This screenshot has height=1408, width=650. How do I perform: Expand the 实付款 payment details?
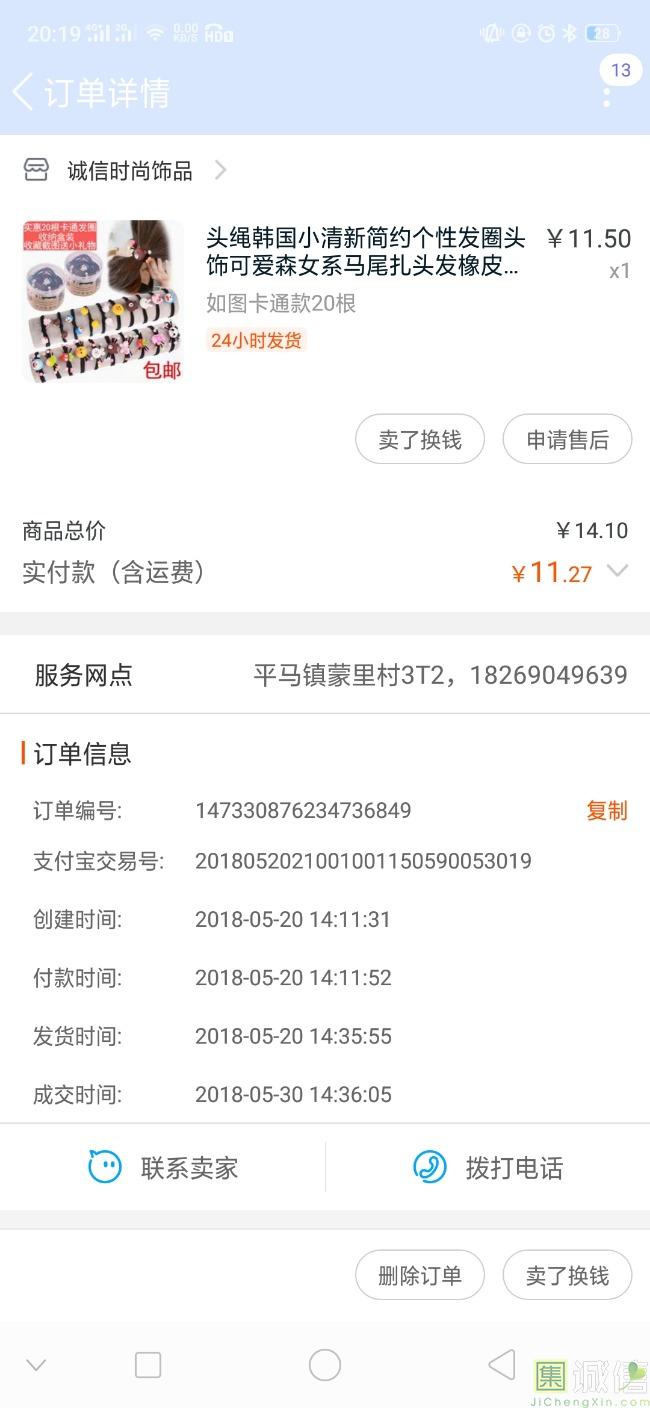(x=618, y=571)
